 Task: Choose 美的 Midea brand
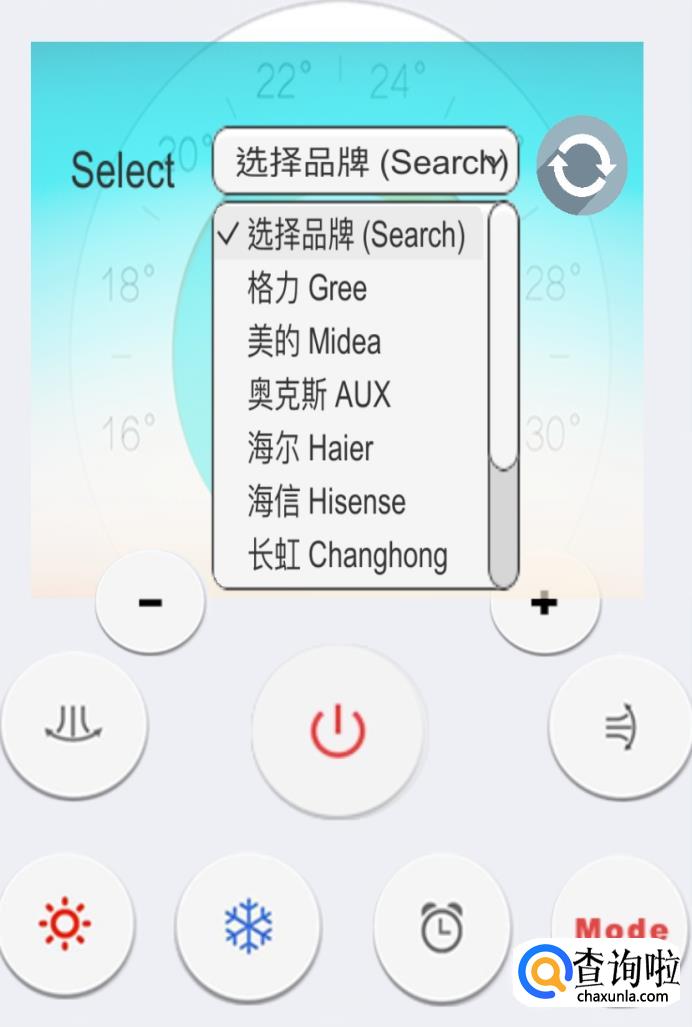click(x=314, y=342)
